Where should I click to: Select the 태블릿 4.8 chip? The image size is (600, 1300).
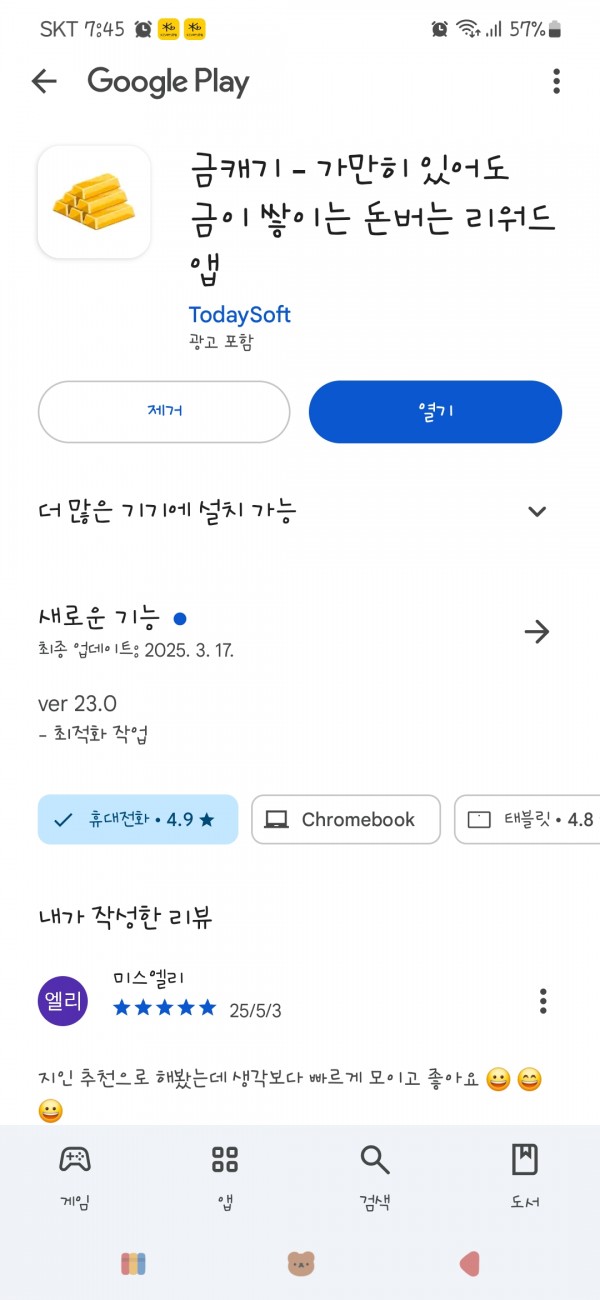point(528,820)
